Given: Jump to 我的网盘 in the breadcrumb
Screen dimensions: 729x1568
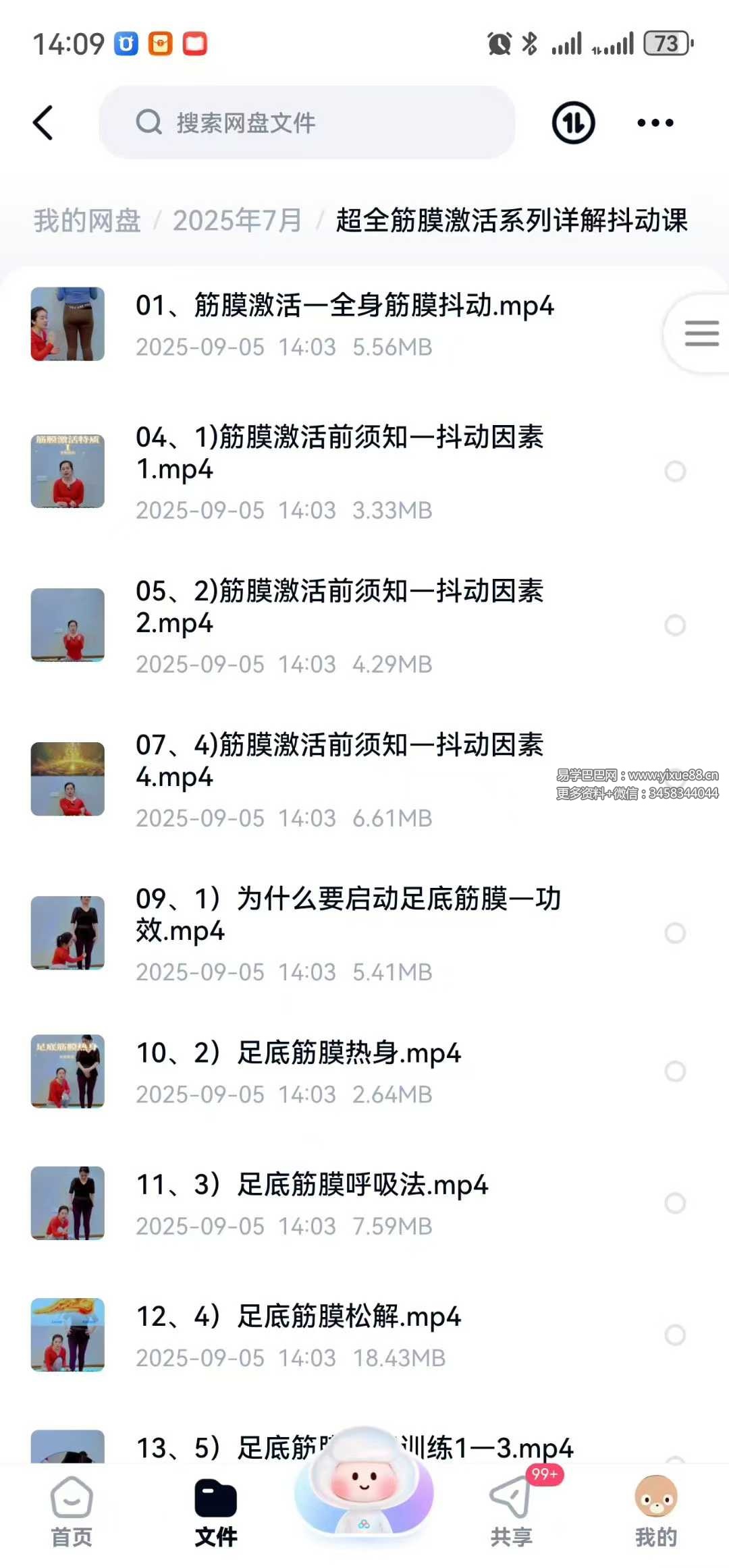Looking at the screenshot, I should [x=87, y=221].
